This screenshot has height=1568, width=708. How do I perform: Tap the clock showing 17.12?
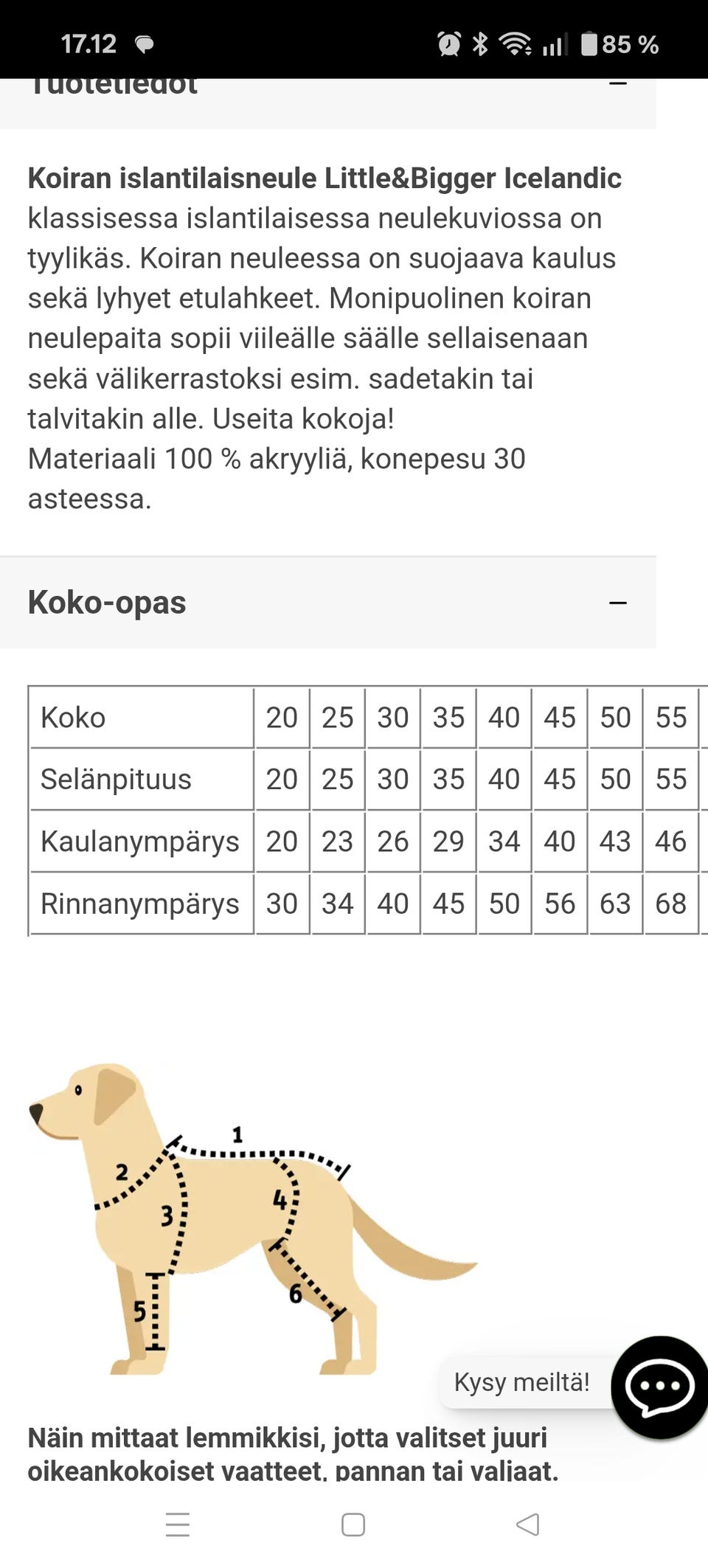pyautogui.click(x=88, y=44)
